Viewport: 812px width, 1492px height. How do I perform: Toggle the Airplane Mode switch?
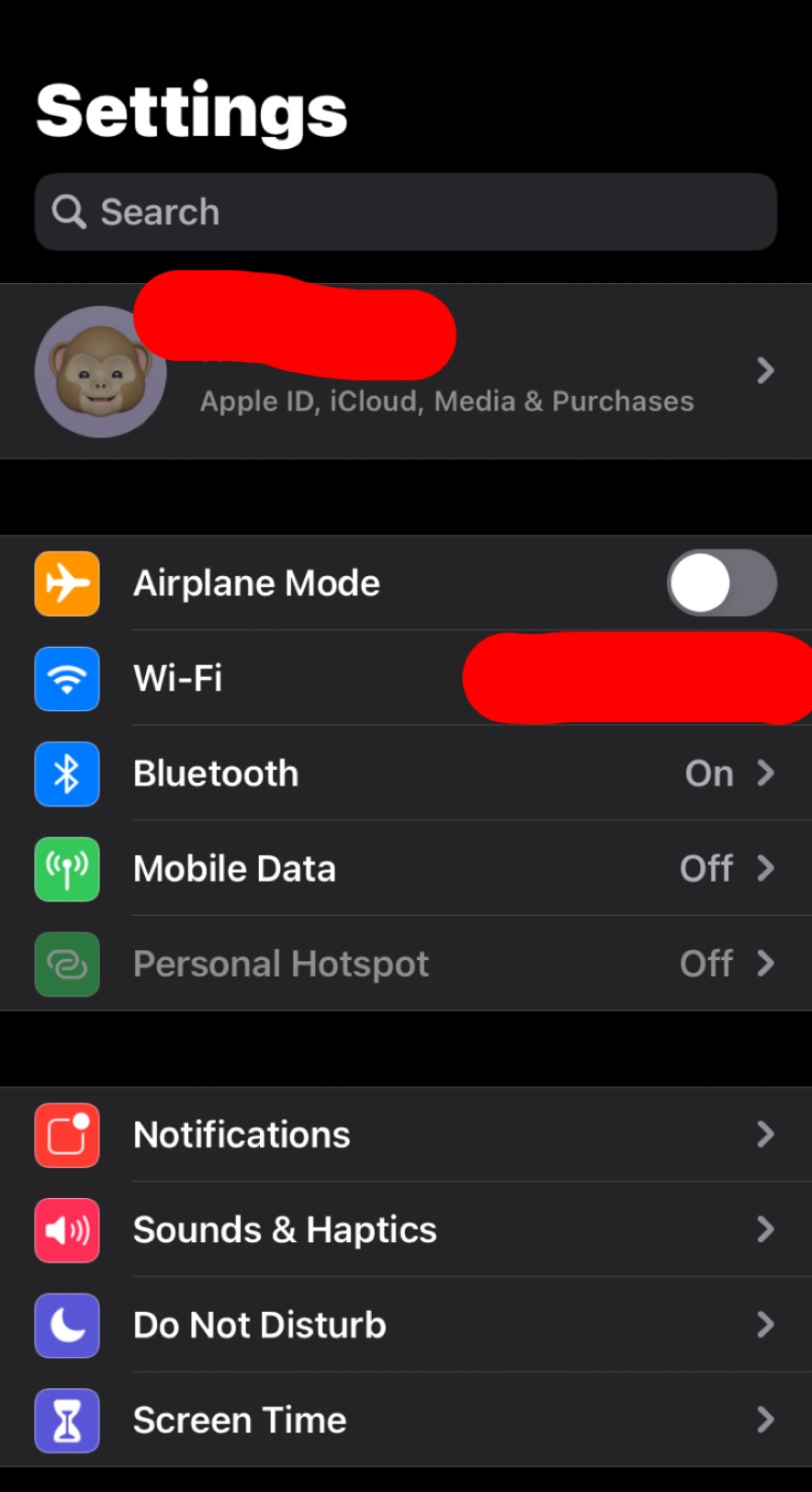[721, 582]
